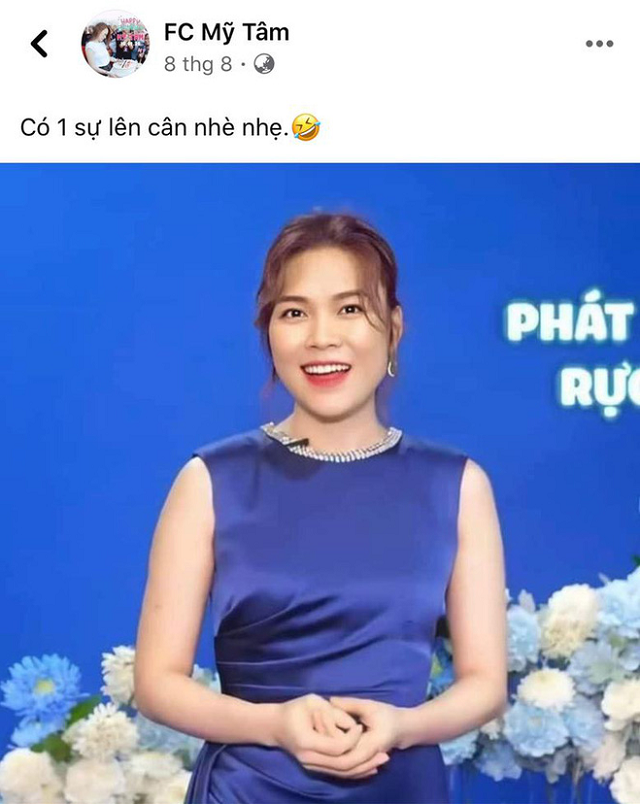Go back using the arrow
Viewport: 640px width, 804px height.
tap(40, 43)
